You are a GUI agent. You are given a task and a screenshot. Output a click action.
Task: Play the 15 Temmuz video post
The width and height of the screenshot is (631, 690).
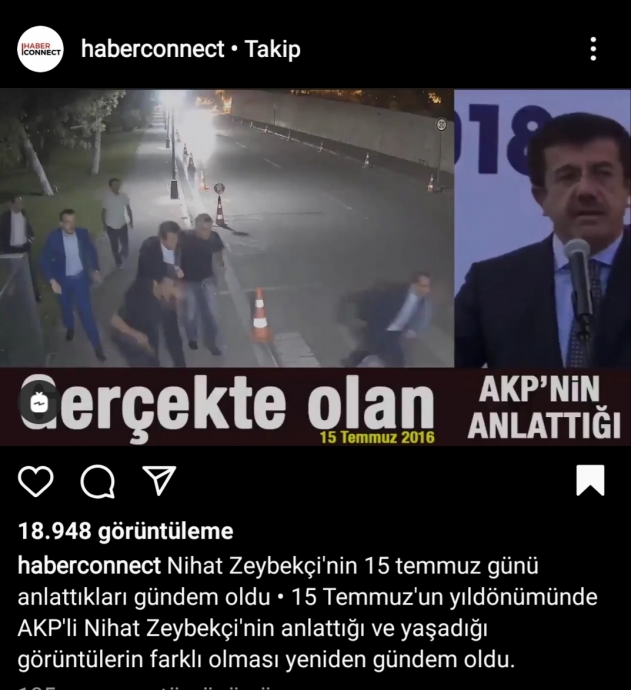click(315, 265)
